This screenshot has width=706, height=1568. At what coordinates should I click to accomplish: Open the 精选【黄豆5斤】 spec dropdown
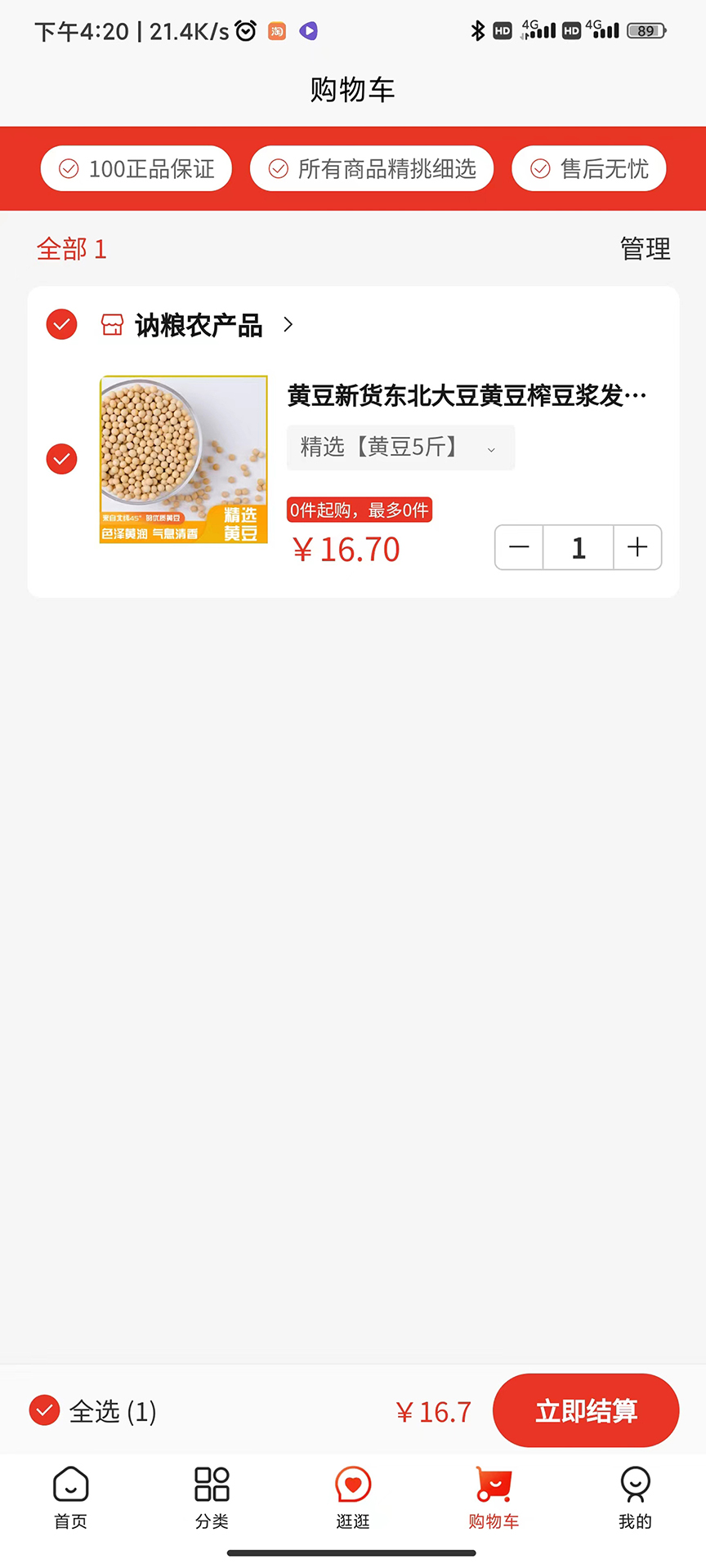(400, 448)
